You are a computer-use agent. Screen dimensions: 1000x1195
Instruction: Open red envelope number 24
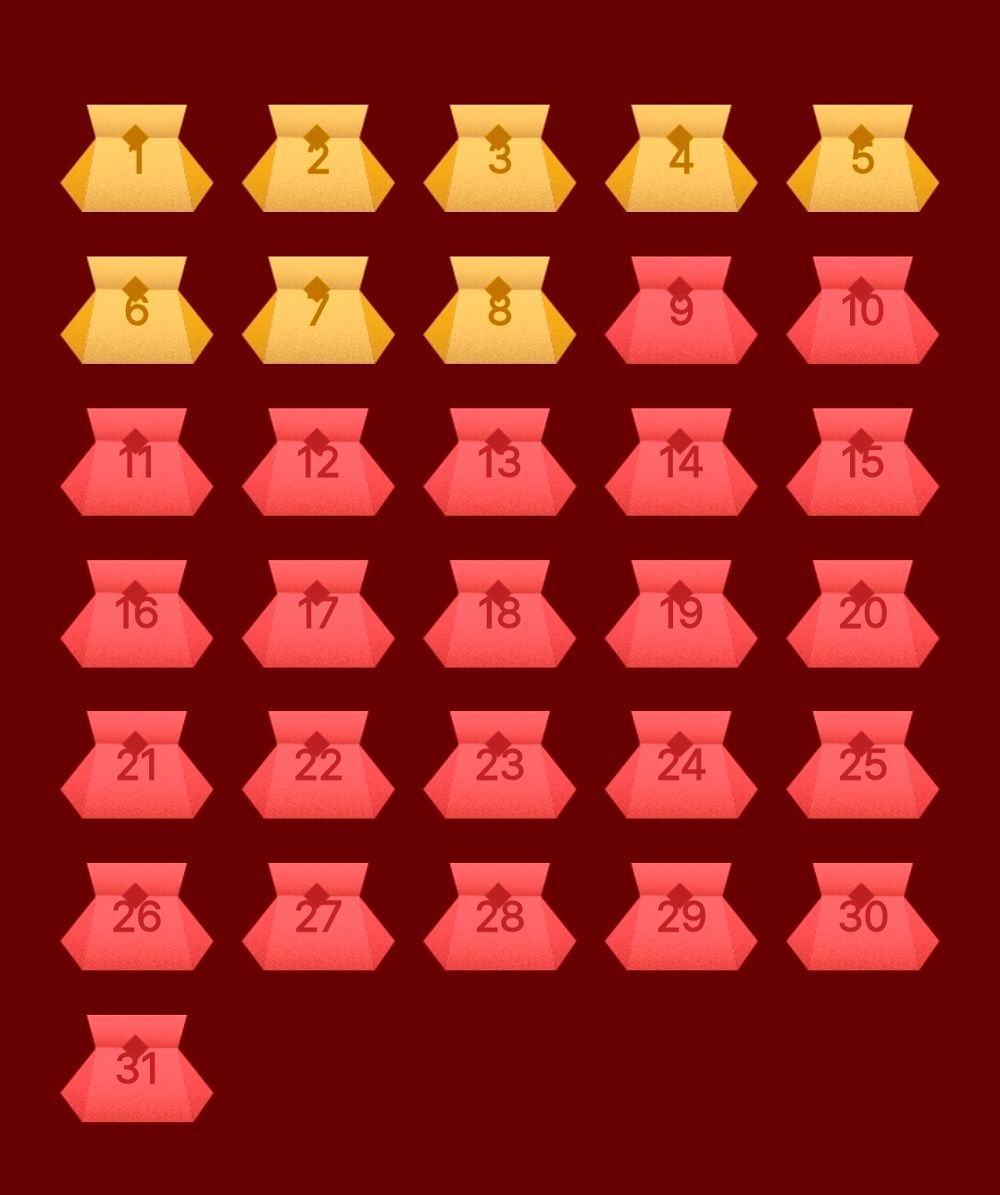coord(681,767)
